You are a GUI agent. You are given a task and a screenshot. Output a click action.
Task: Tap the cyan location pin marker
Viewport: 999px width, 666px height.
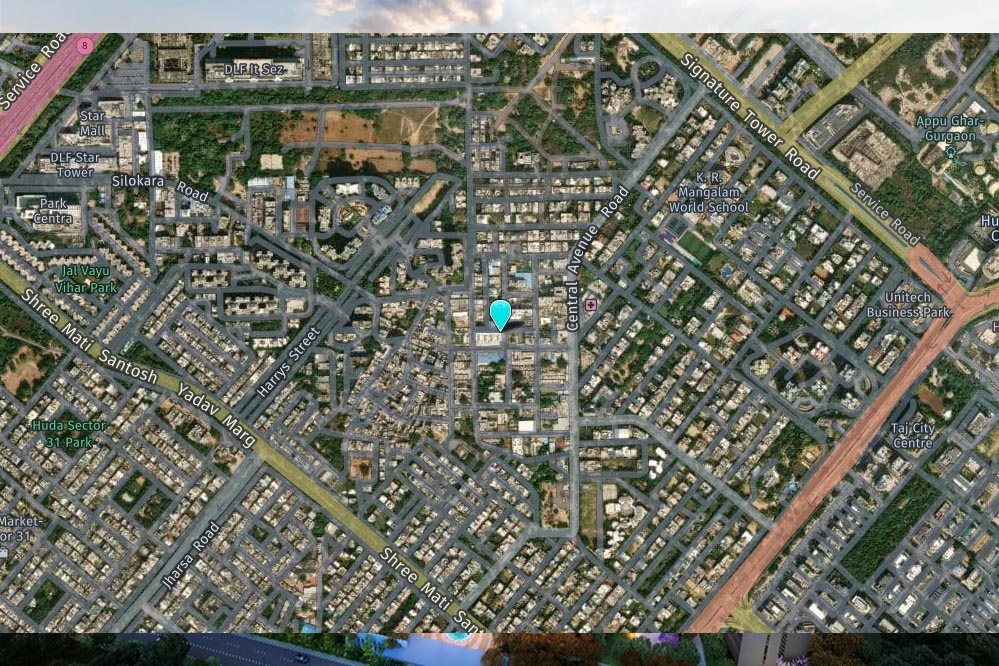tap(500, 313)
